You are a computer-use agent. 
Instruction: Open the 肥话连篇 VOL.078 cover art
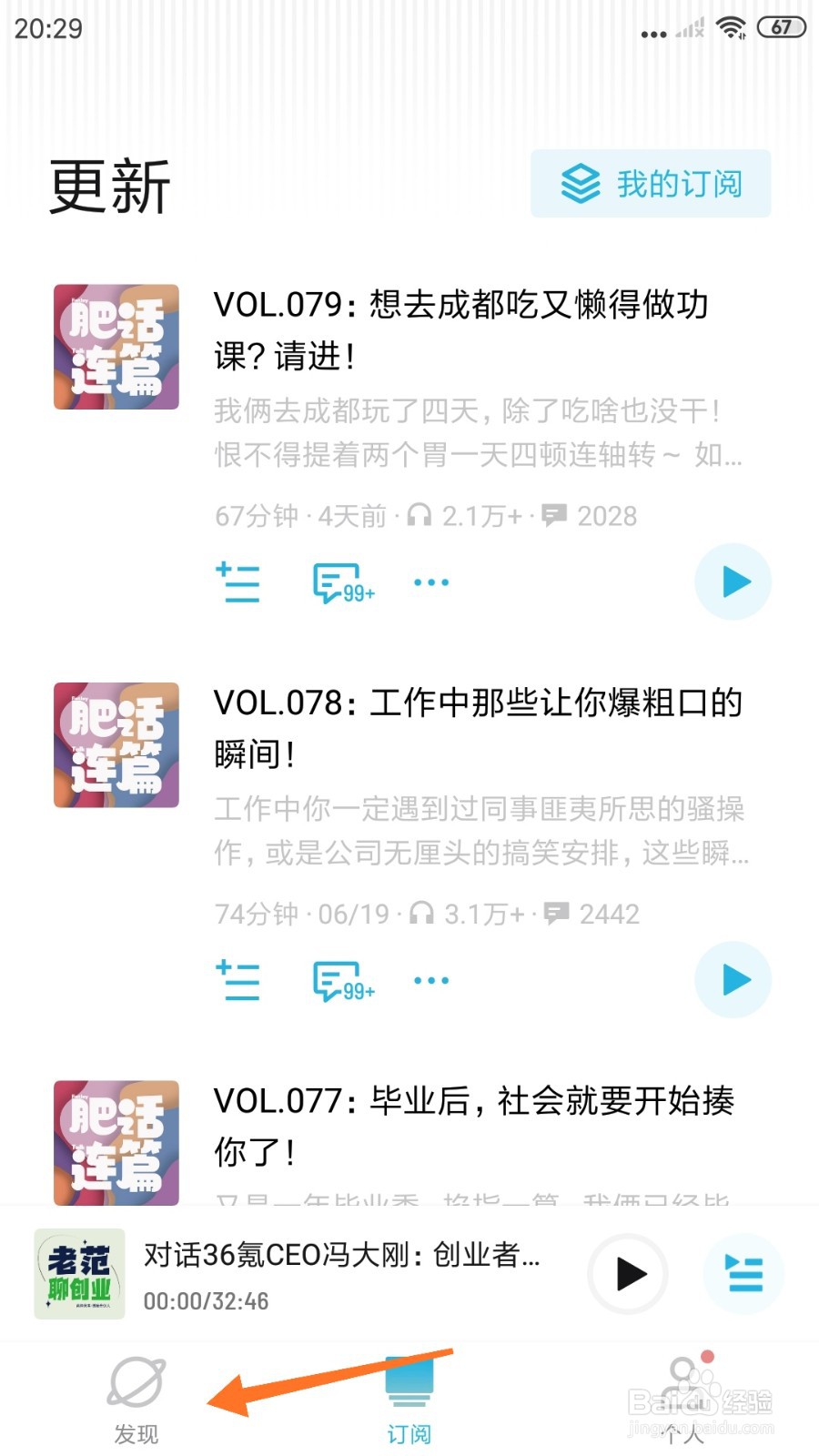116,744
